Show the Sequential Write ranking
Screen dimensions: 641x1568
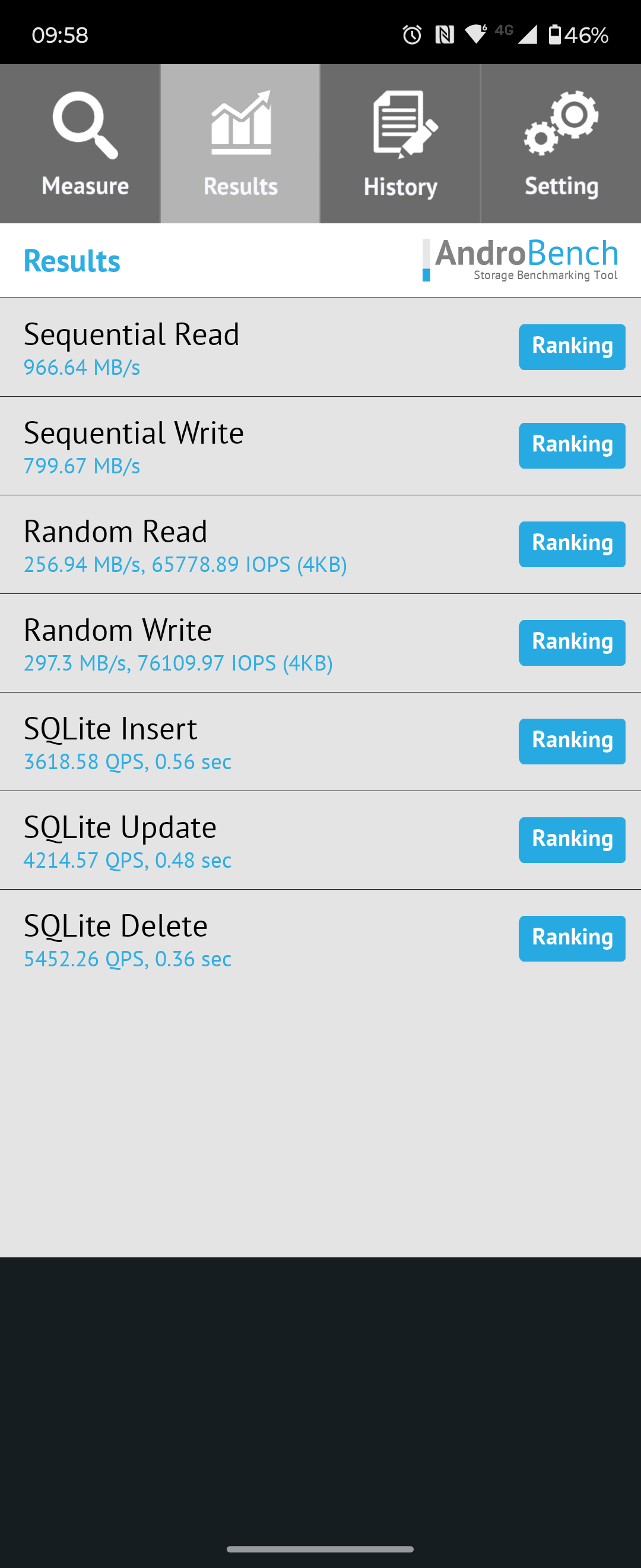pyautogui.click(x=572, y=445)
